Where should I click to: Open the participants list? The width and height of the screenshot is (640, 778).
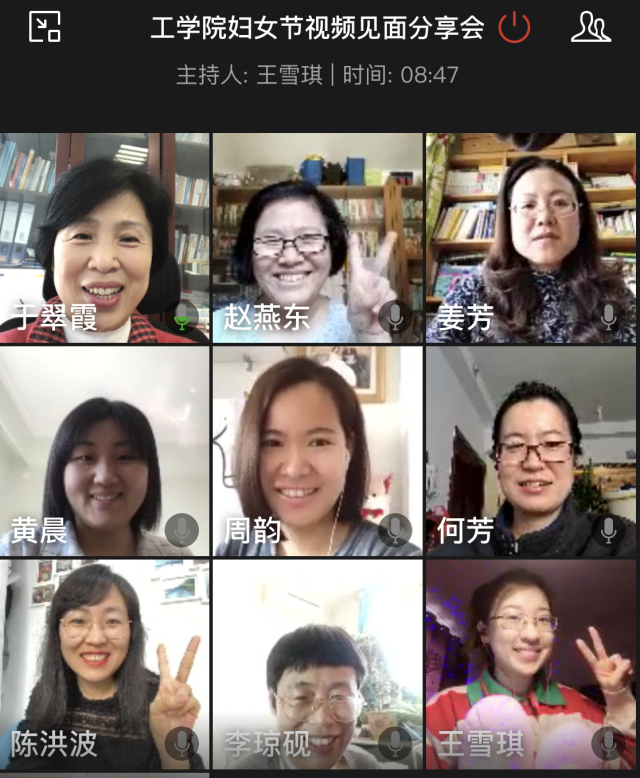(590, 27)
